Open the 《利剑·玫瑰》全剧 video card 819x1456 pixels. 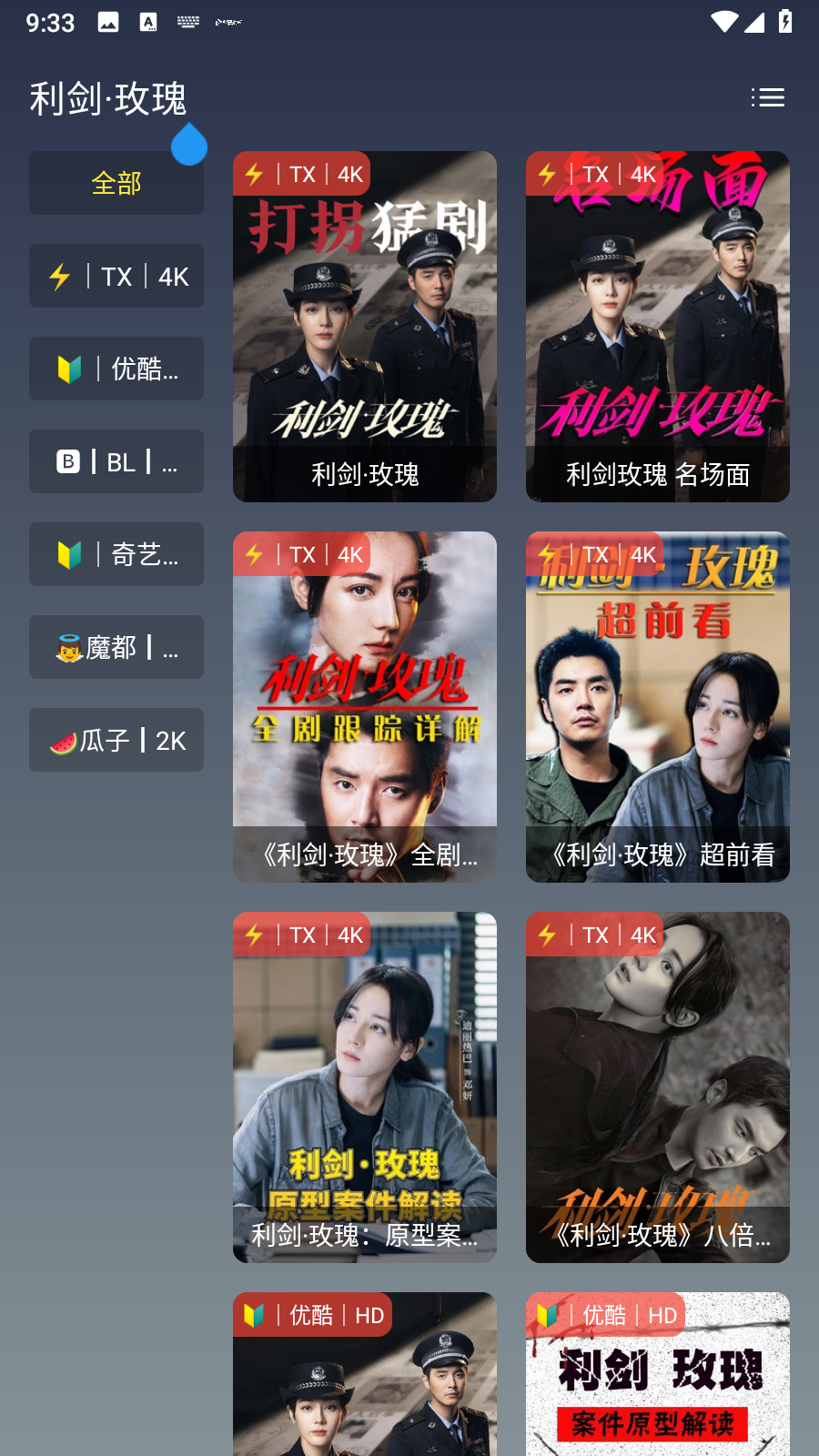tap(364, 706)
